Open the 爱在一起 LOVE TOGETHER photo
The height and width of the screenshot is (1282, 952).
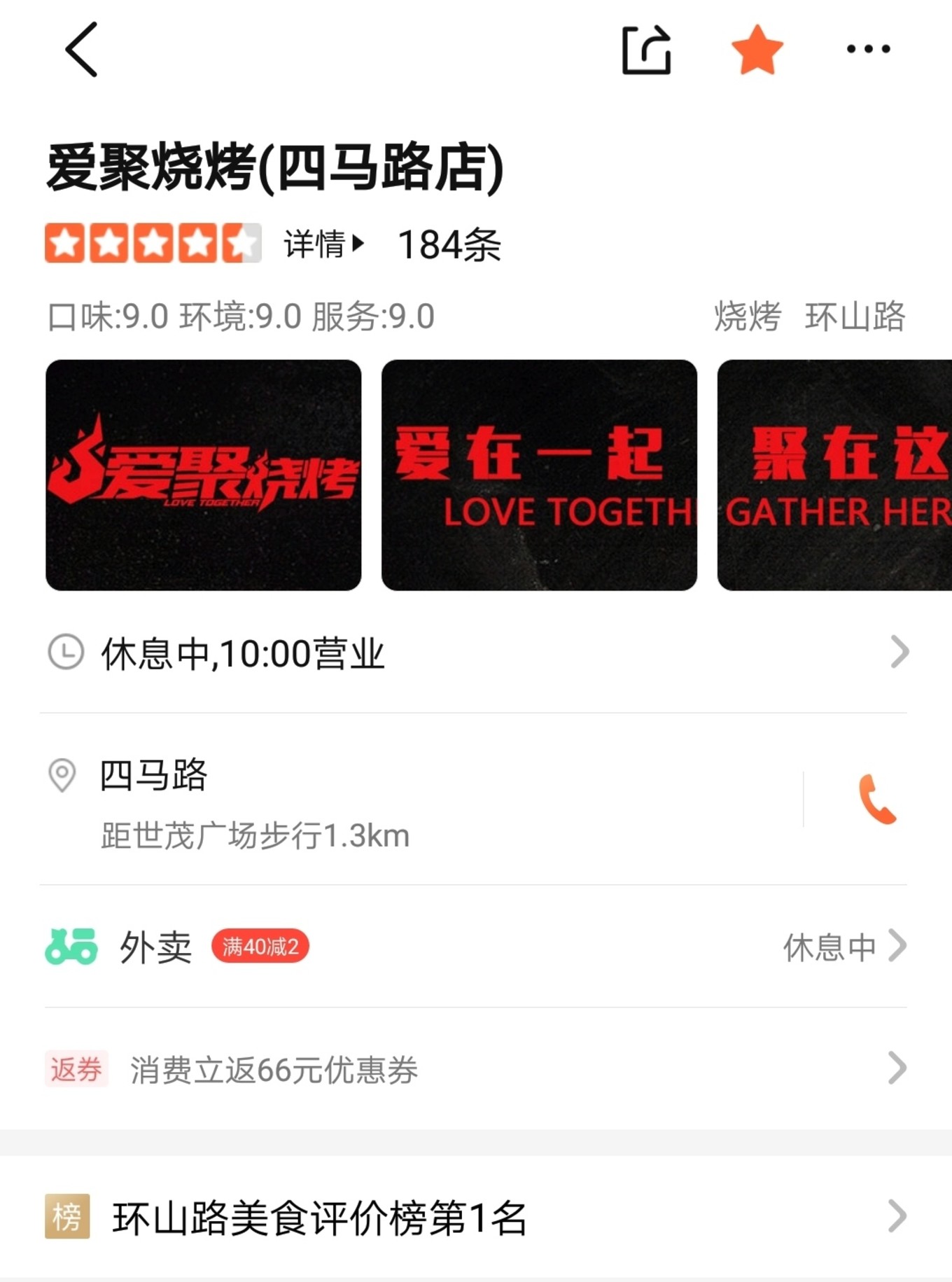539,475
